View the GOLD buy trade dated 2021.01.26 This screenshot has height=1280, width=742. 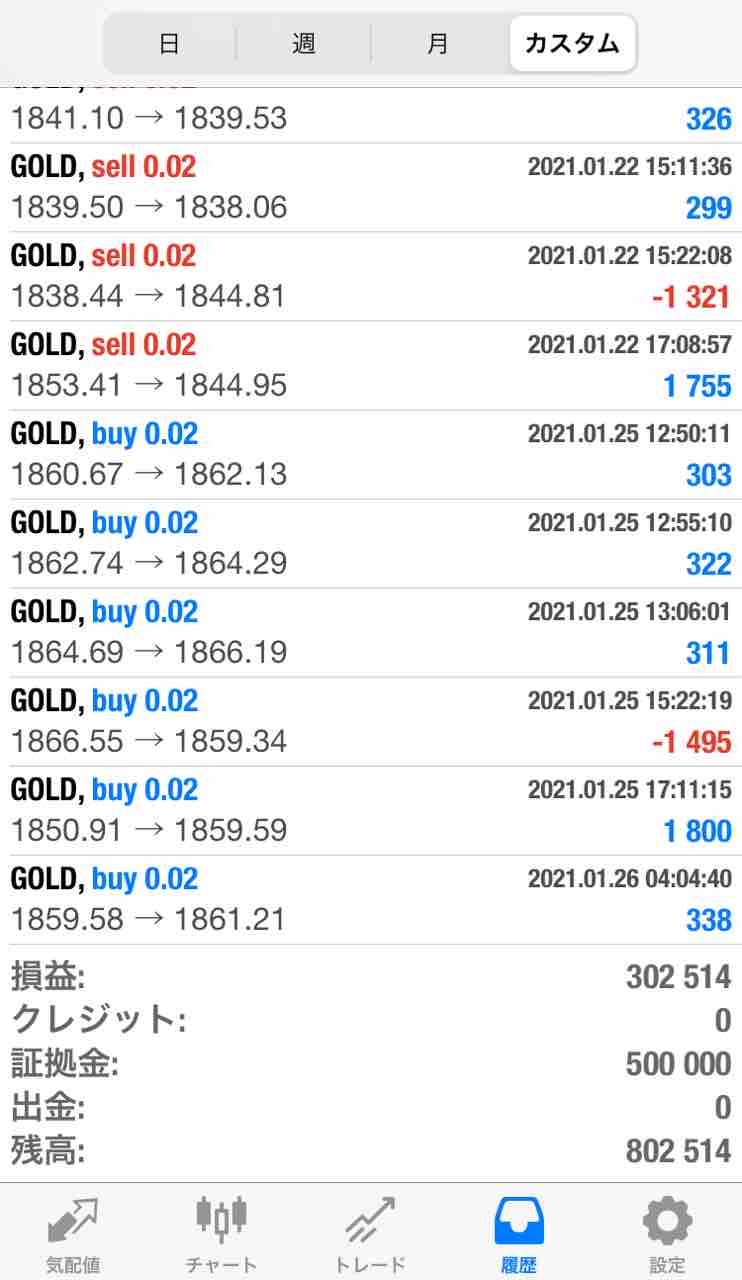[x=370, y=900]
